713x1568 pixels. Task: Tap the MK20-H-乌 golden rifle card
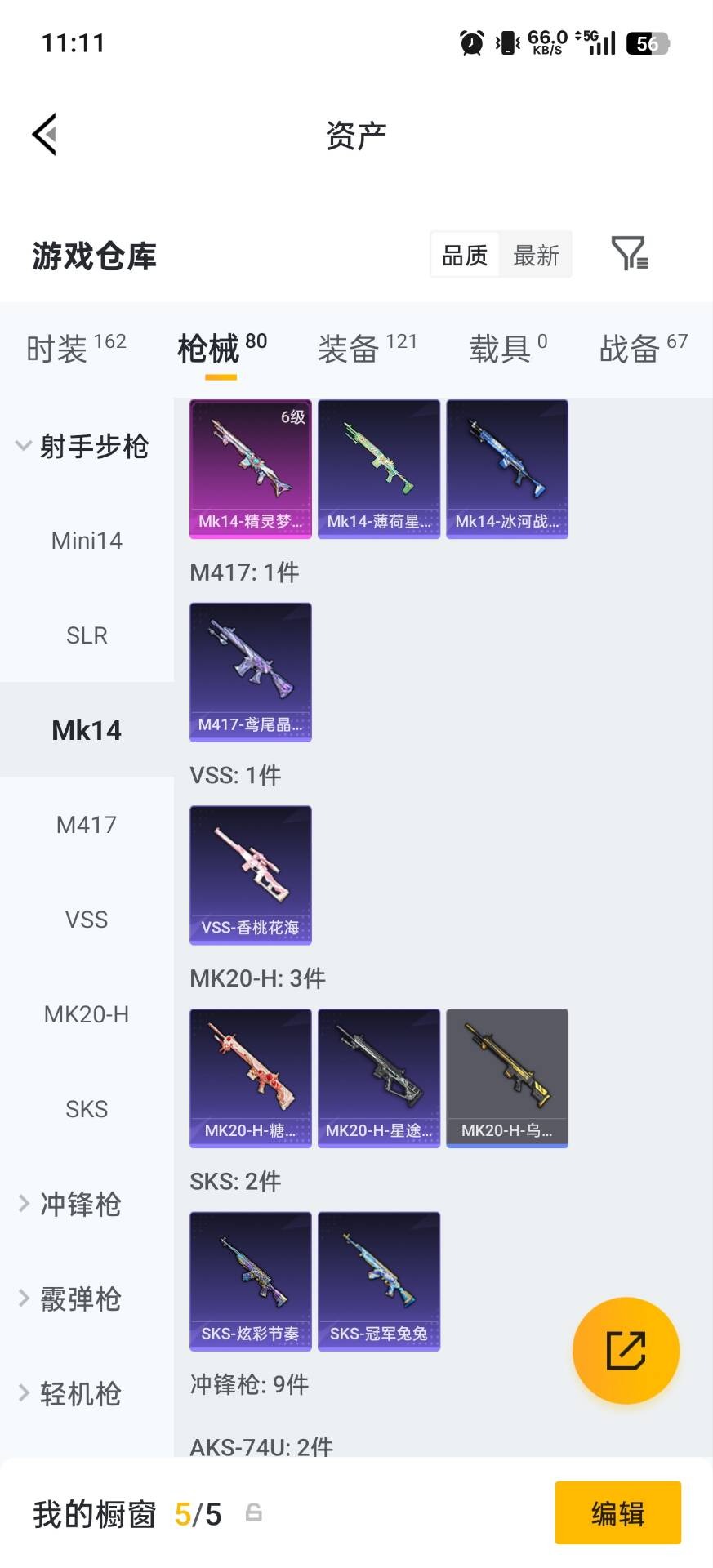coord(507,1077)
